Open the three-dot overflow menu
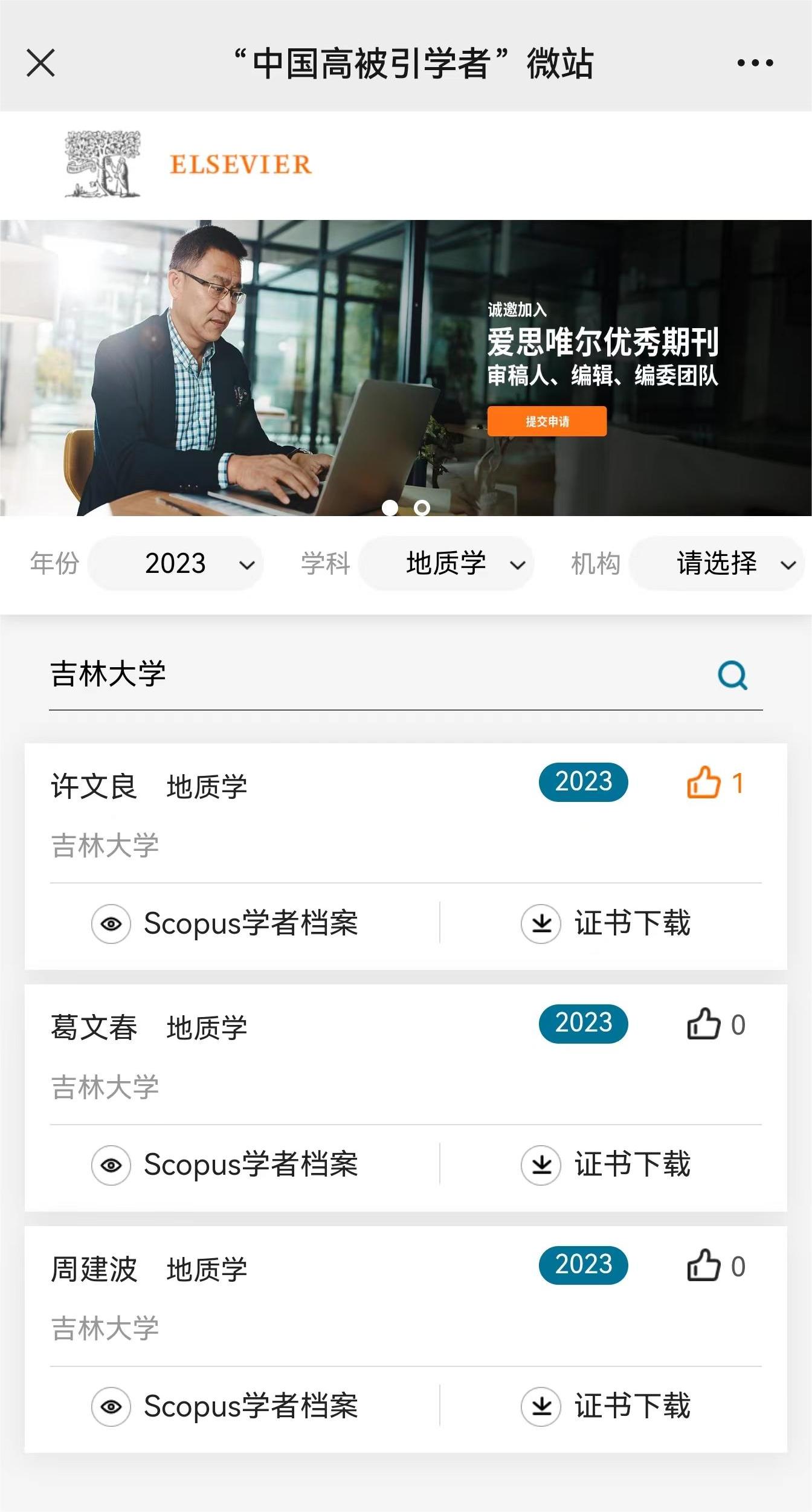Screen dimensions: 812x1512 755,63
